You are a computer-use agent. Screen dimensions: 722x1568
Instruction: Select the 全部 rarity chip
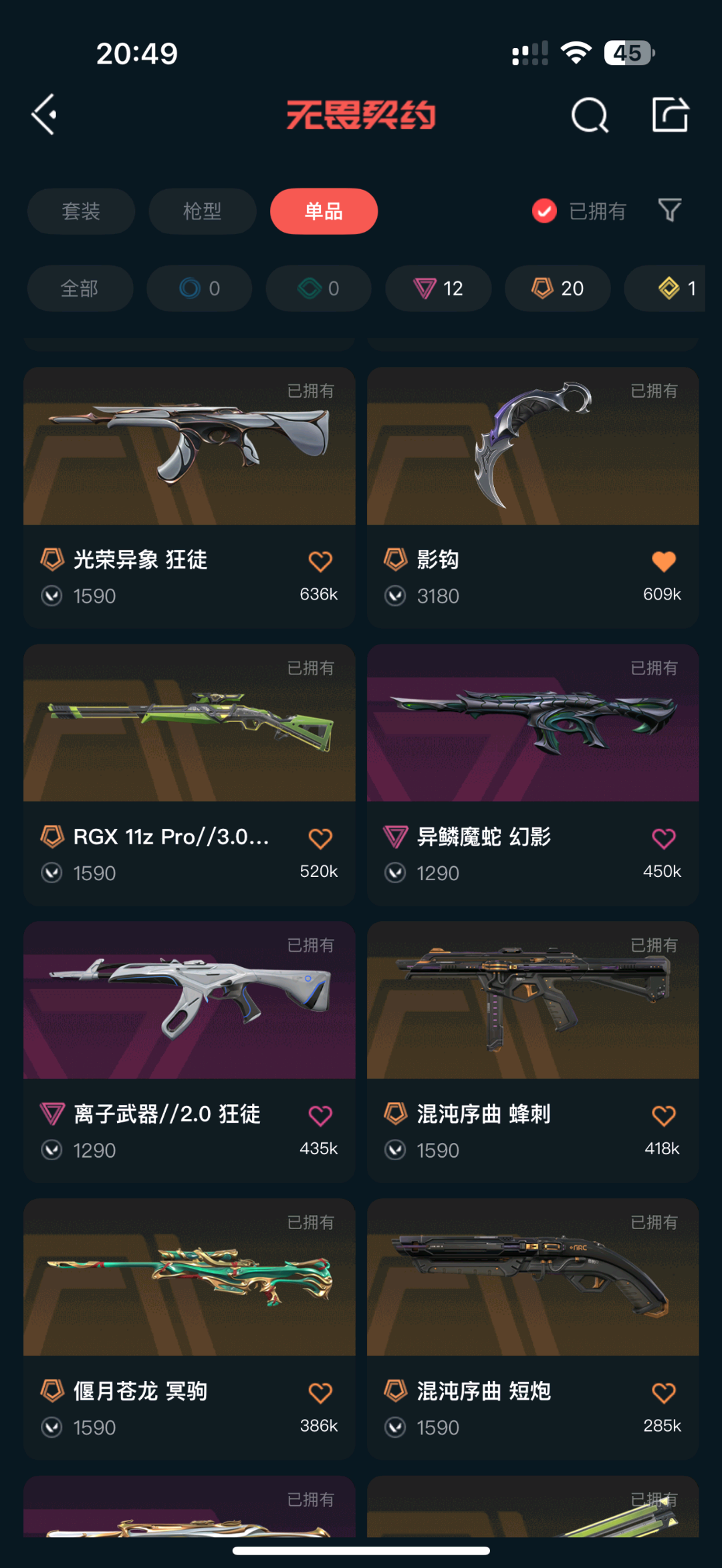pos(80,288)
